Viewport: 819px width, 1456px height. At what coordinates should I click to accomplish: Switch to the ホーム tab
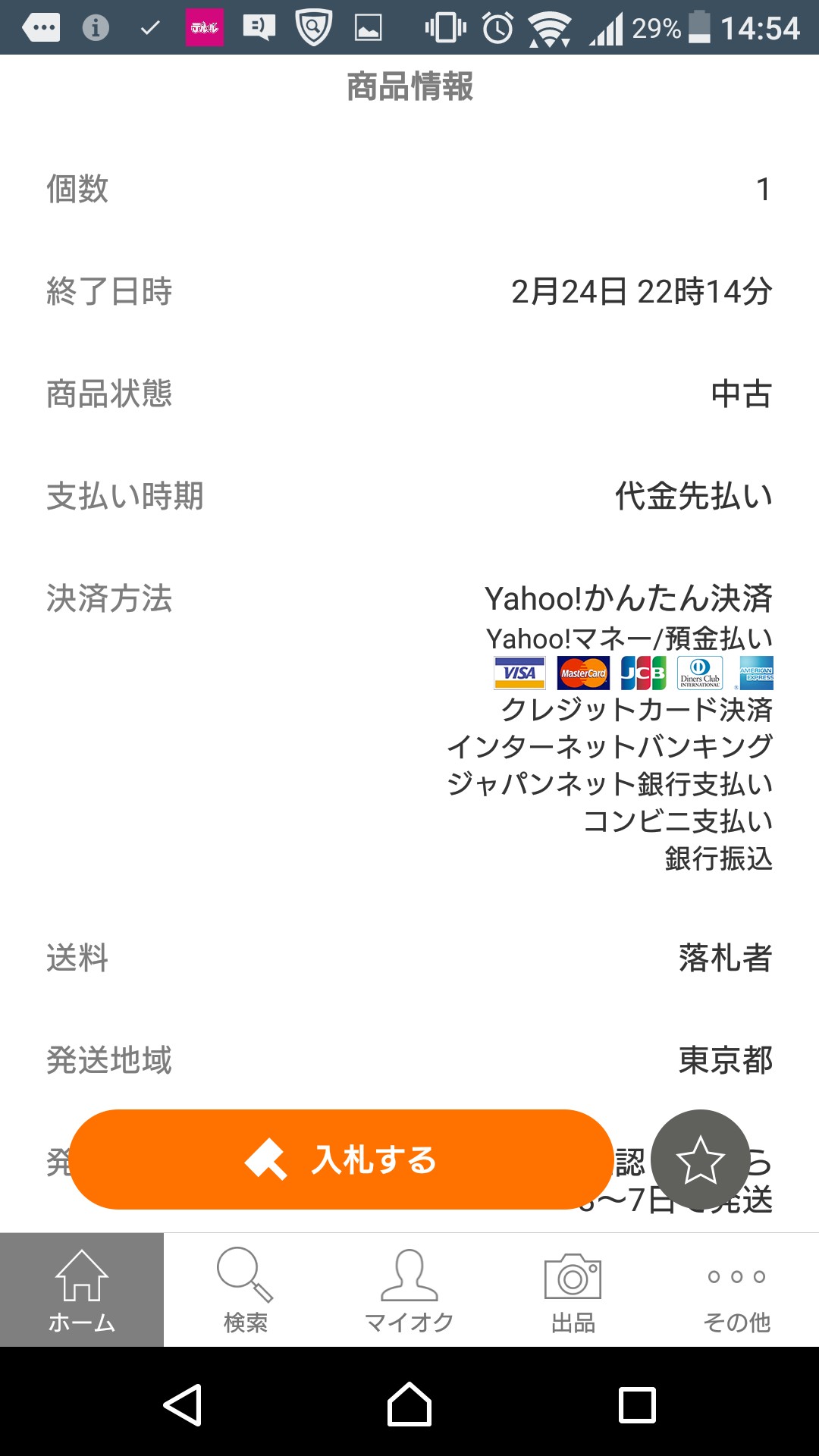click(x=82, y=1291)
